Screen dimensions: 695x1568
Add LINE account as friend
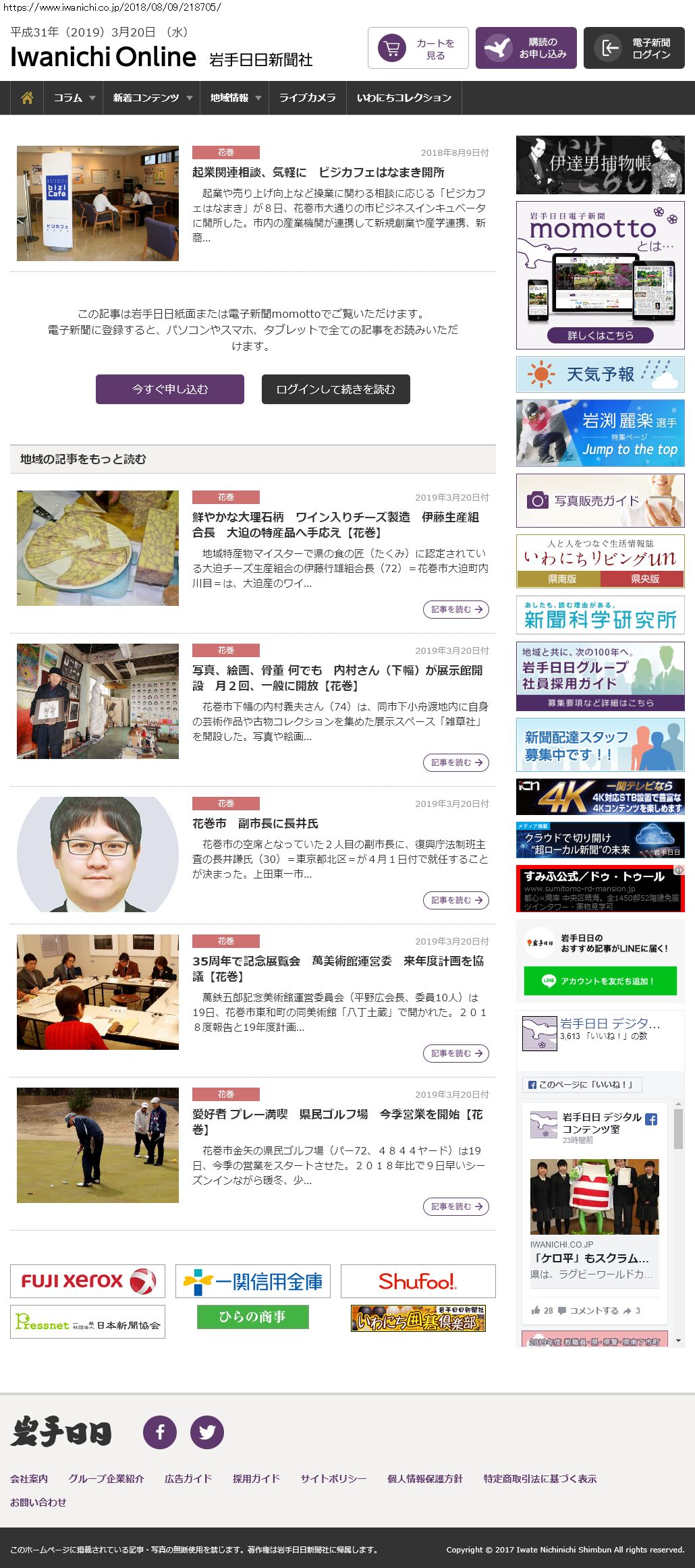pyautogui.click(x=600, y=981)
